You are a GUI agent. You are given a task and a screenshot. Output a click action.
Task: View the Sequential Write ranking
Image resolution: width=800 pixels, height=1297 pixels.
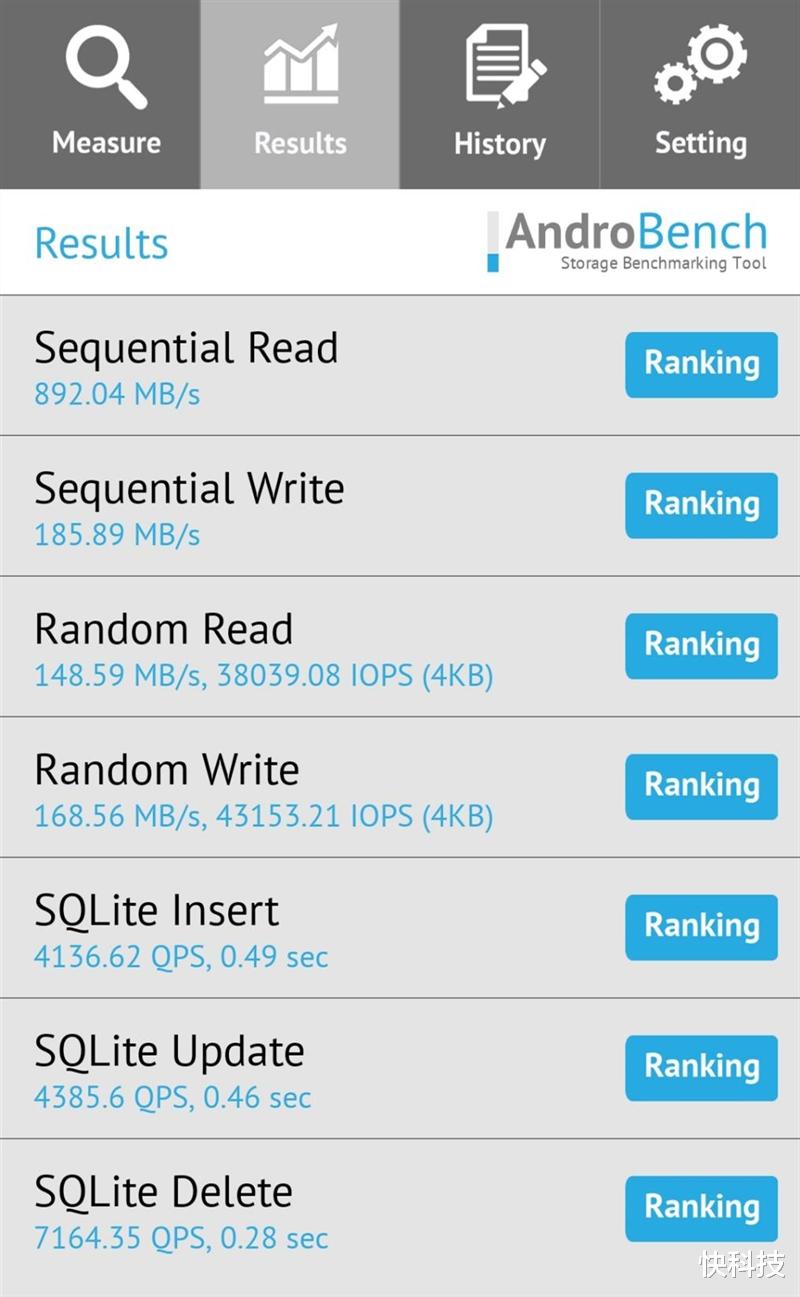(x=701, y=505)
